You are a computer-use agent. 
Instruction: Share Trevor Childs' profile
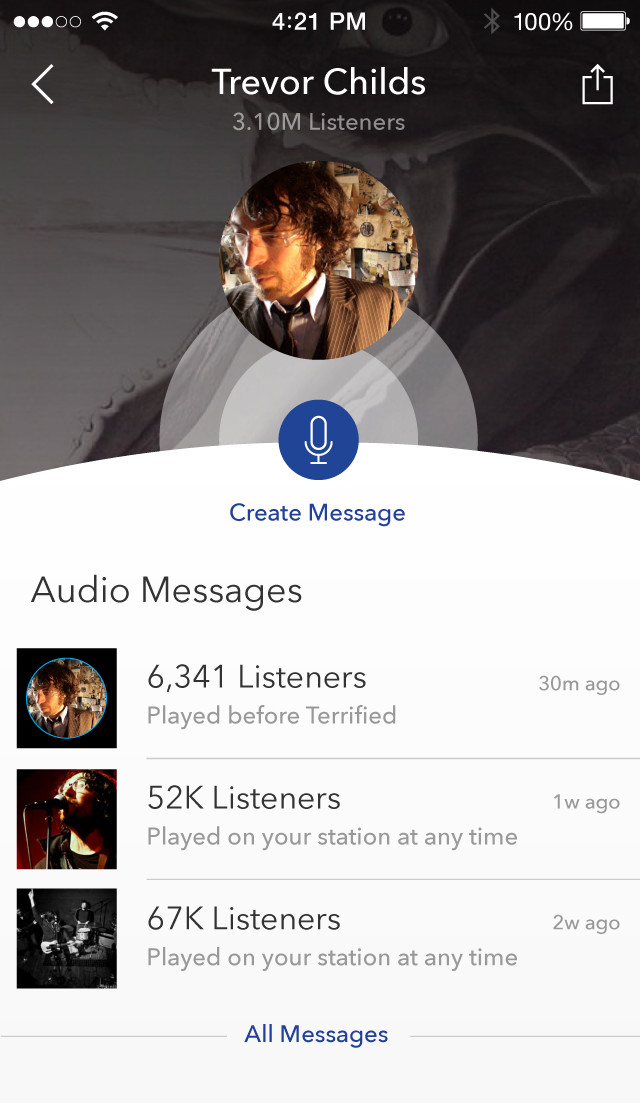[597, 85]
